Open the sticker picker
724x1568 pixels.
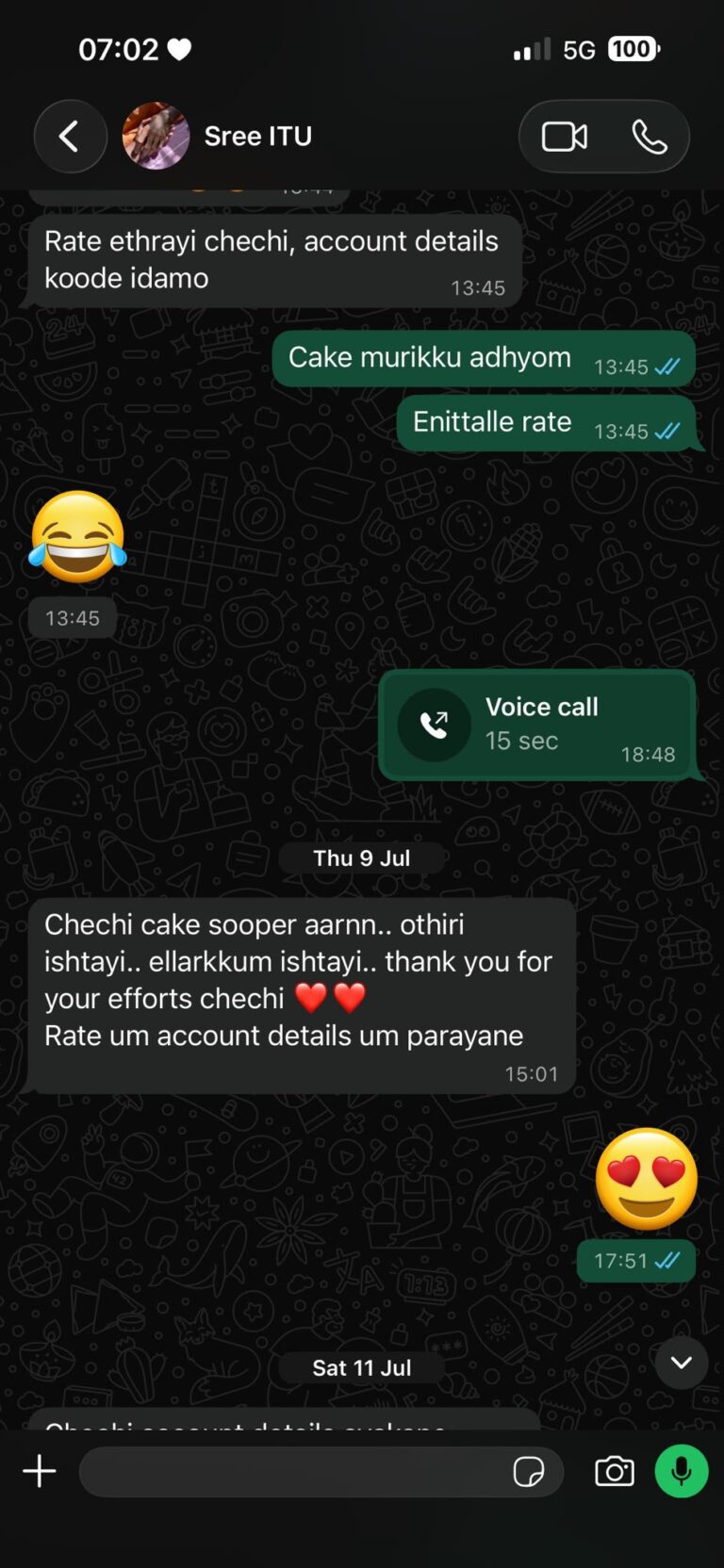529,1471
